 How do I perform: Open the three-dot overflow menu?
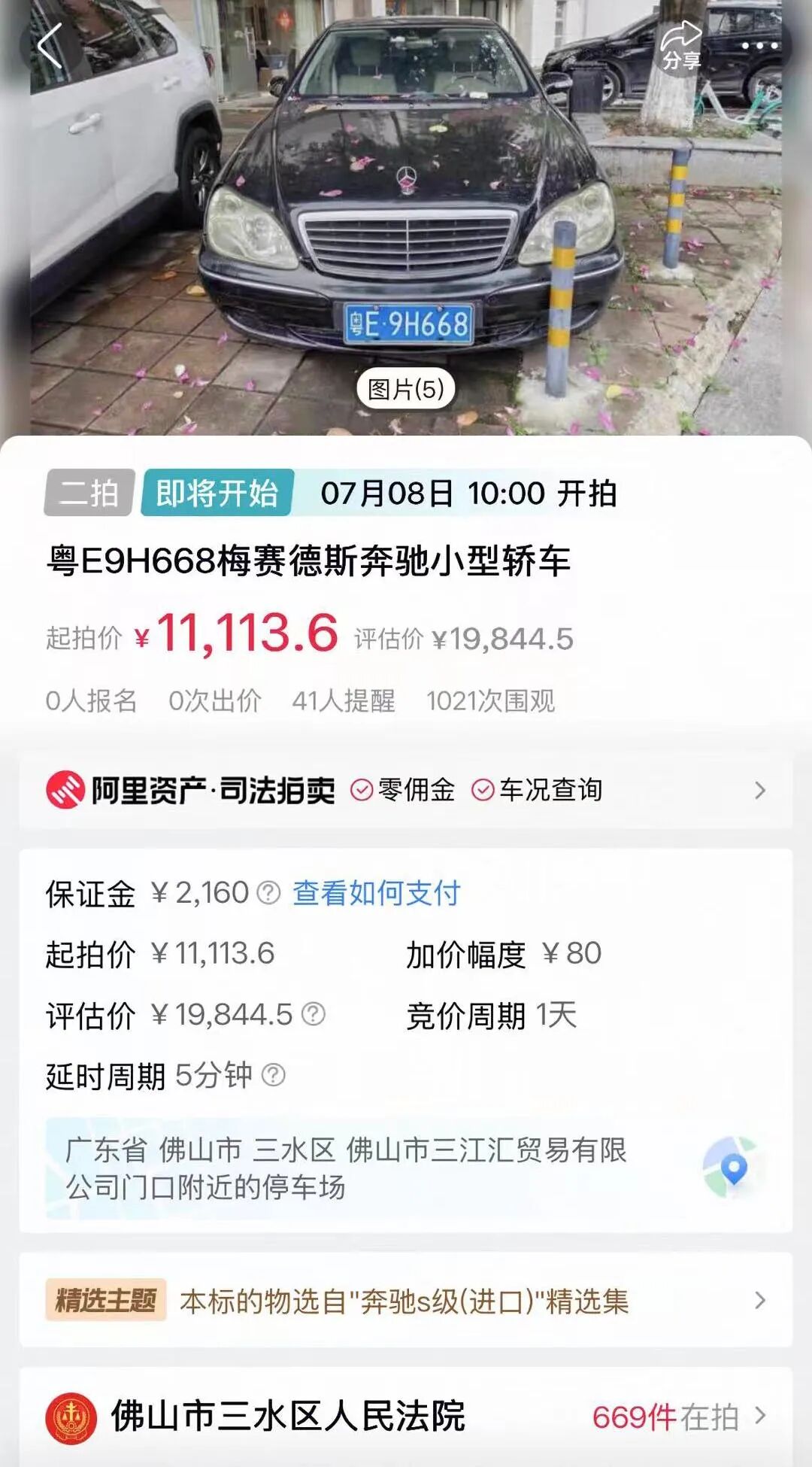[x=759, y=46]
